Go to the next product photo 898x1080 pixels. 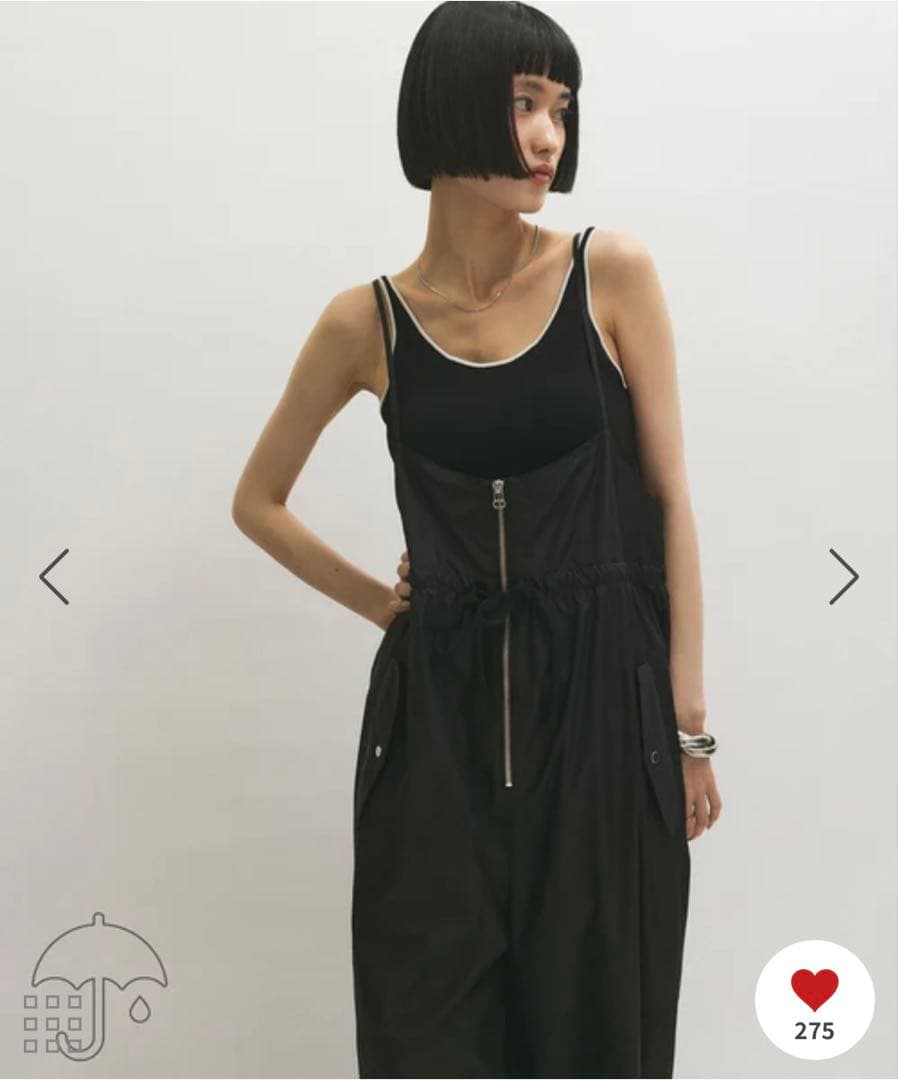point(843,577)
